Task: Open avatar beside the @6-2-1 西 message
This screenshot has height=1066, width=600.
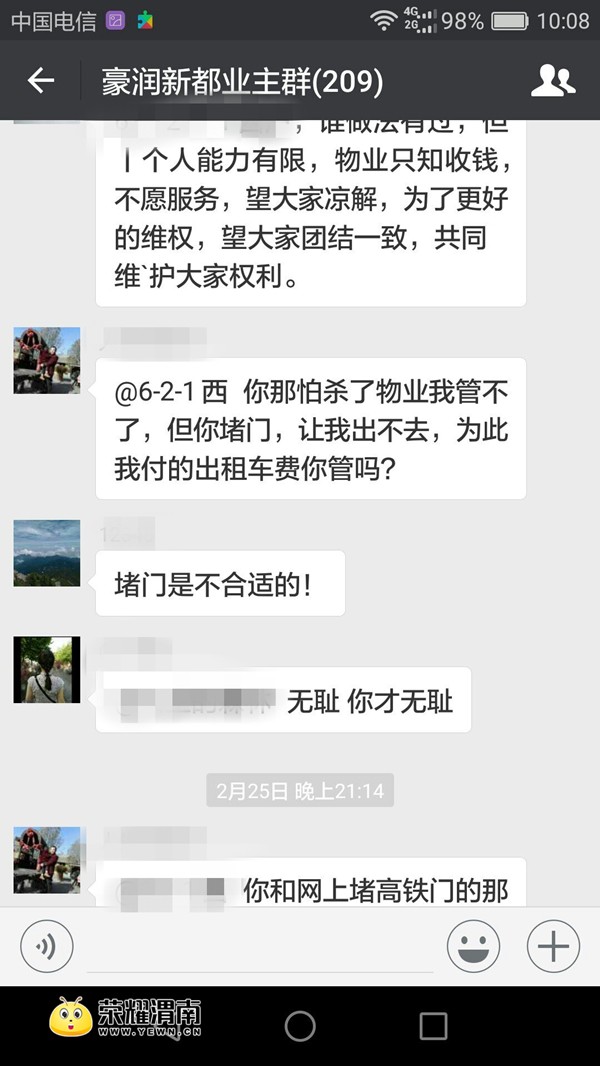Action: coord(47,360)
